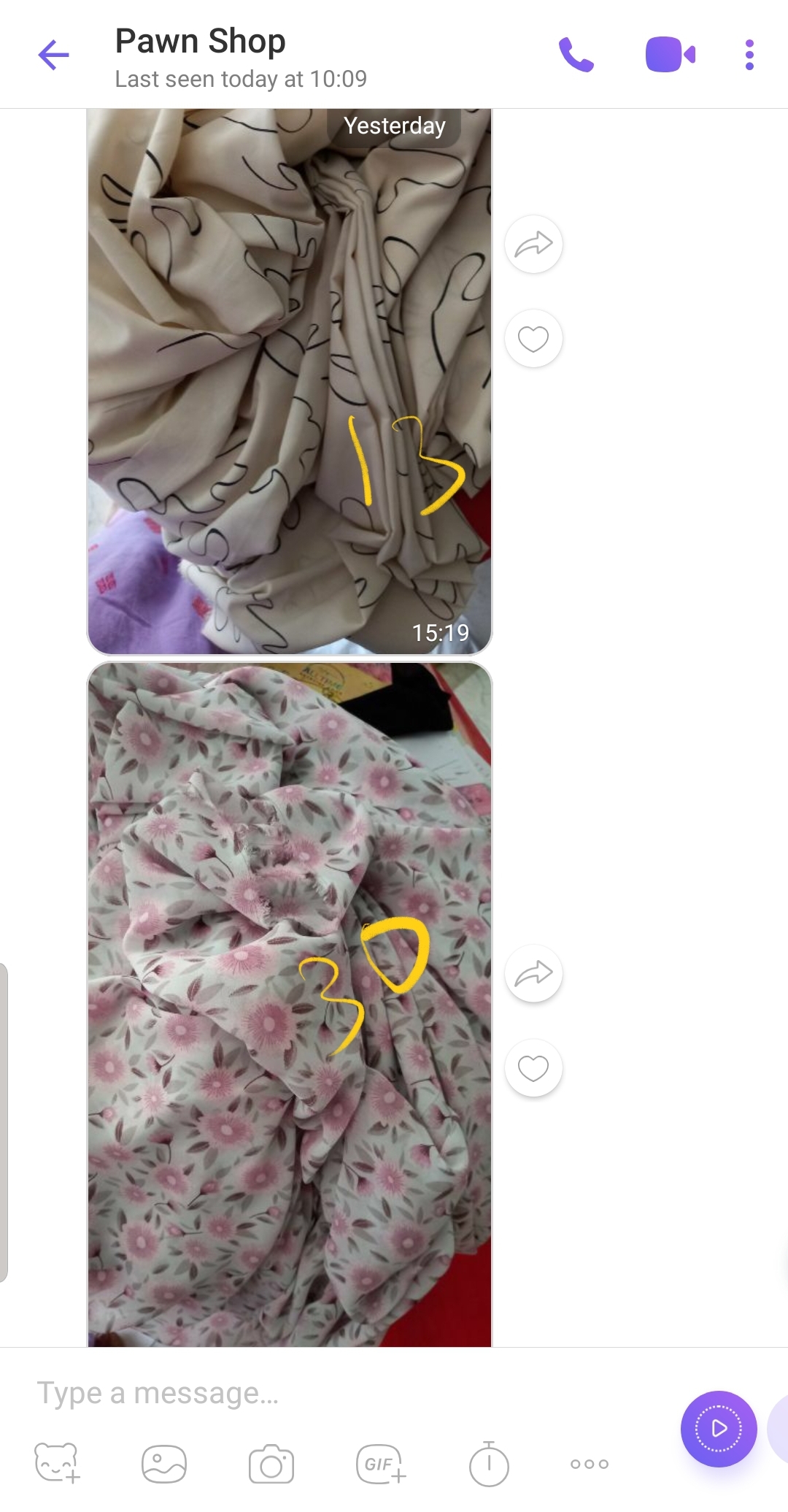
Task: Go back to the chat list
Action: pyautogui.click(x=53, y=55)
